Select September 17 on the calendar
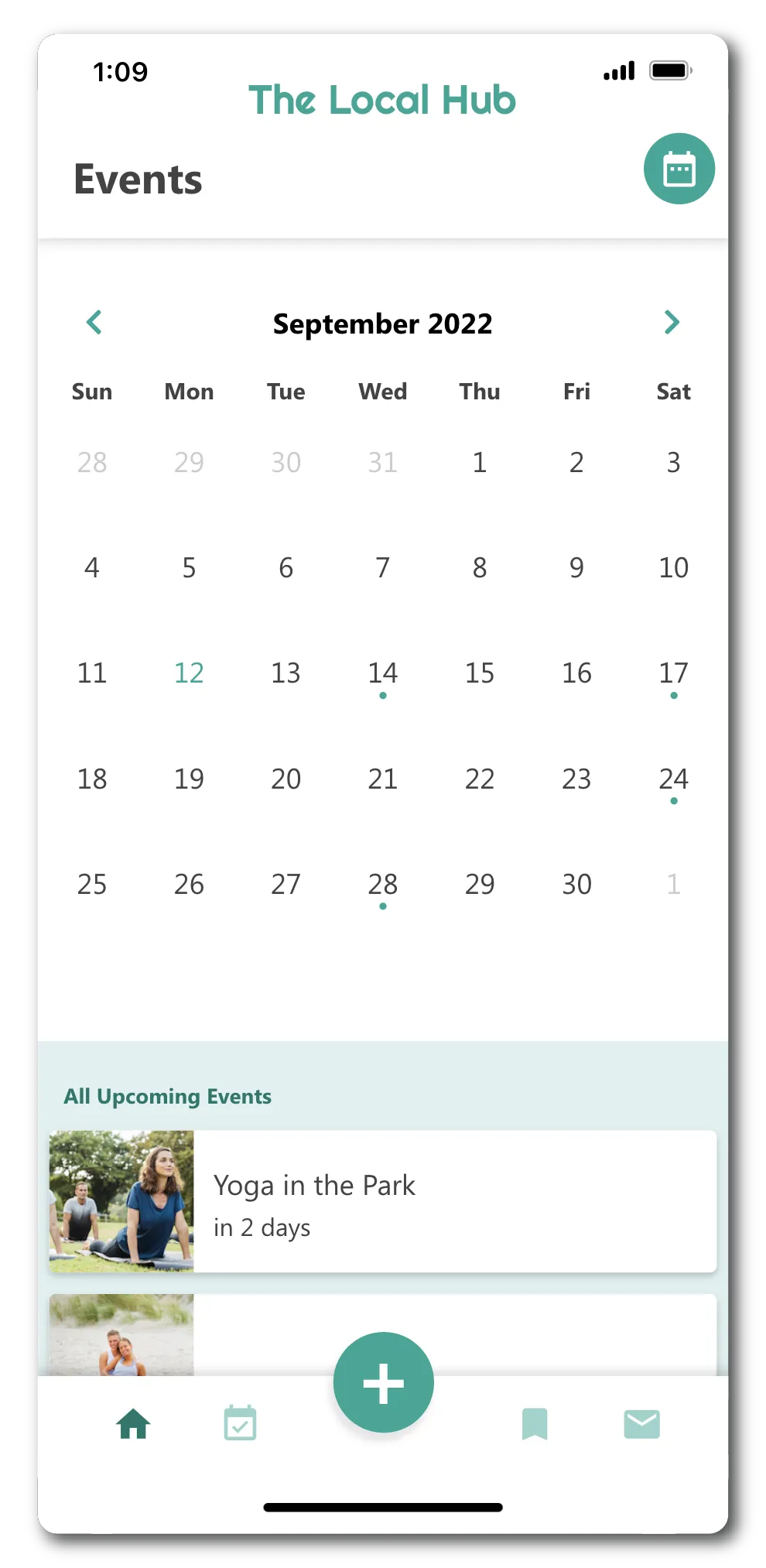Screen dimensions: 766x1568 pyautogui.click(x=673, y=673)
